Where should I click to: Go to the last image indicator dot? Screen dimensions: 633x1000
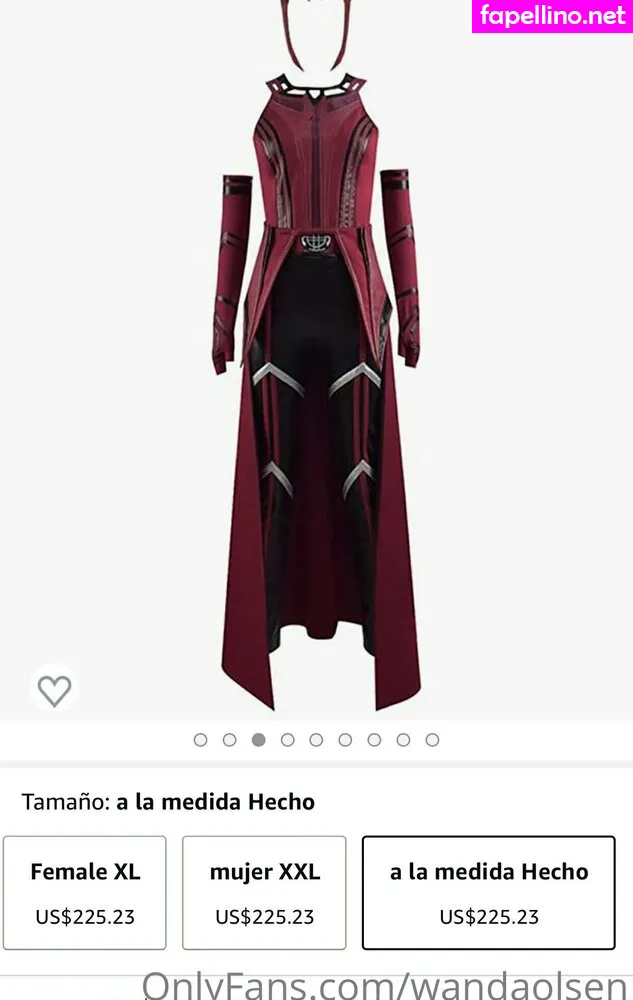click(432, 740)
